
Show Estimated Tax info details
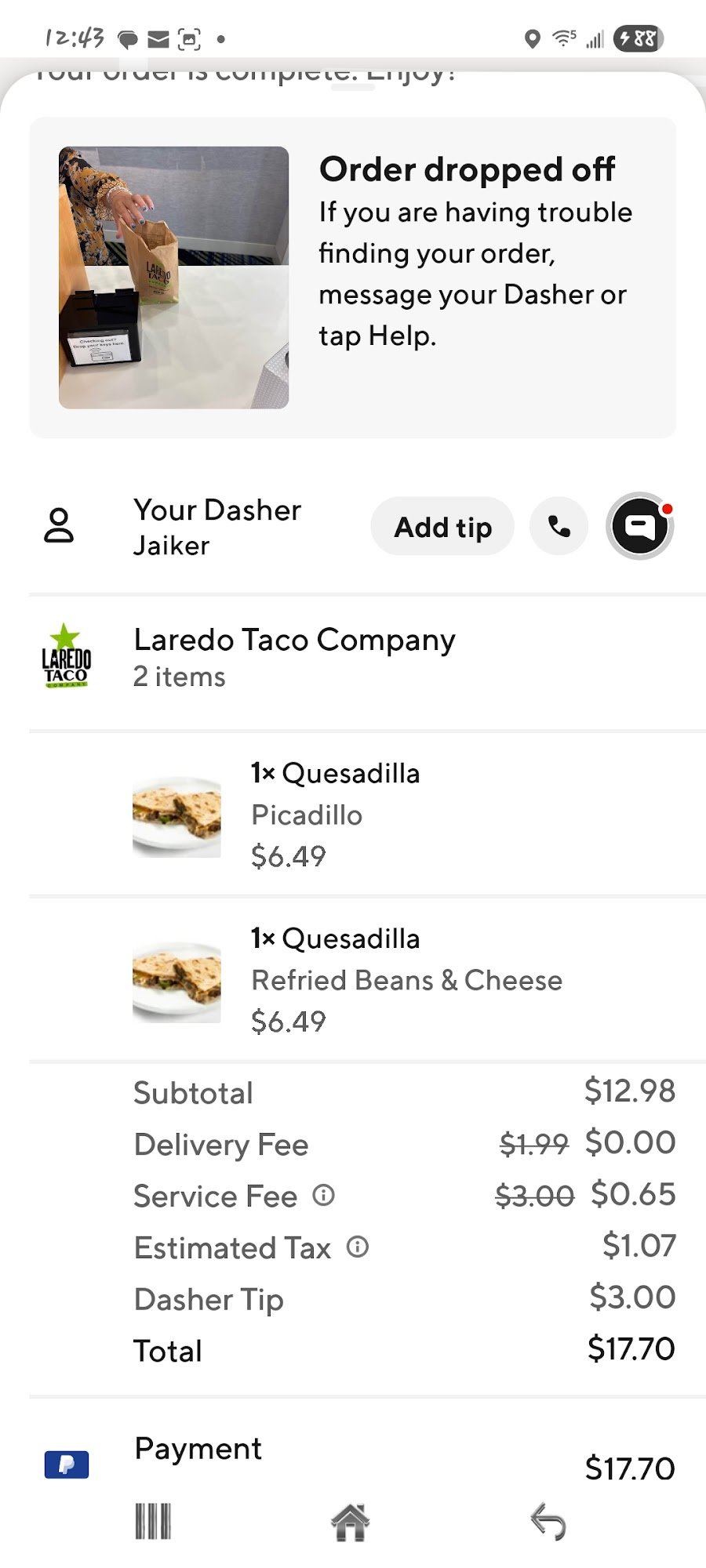(358, 1247)
